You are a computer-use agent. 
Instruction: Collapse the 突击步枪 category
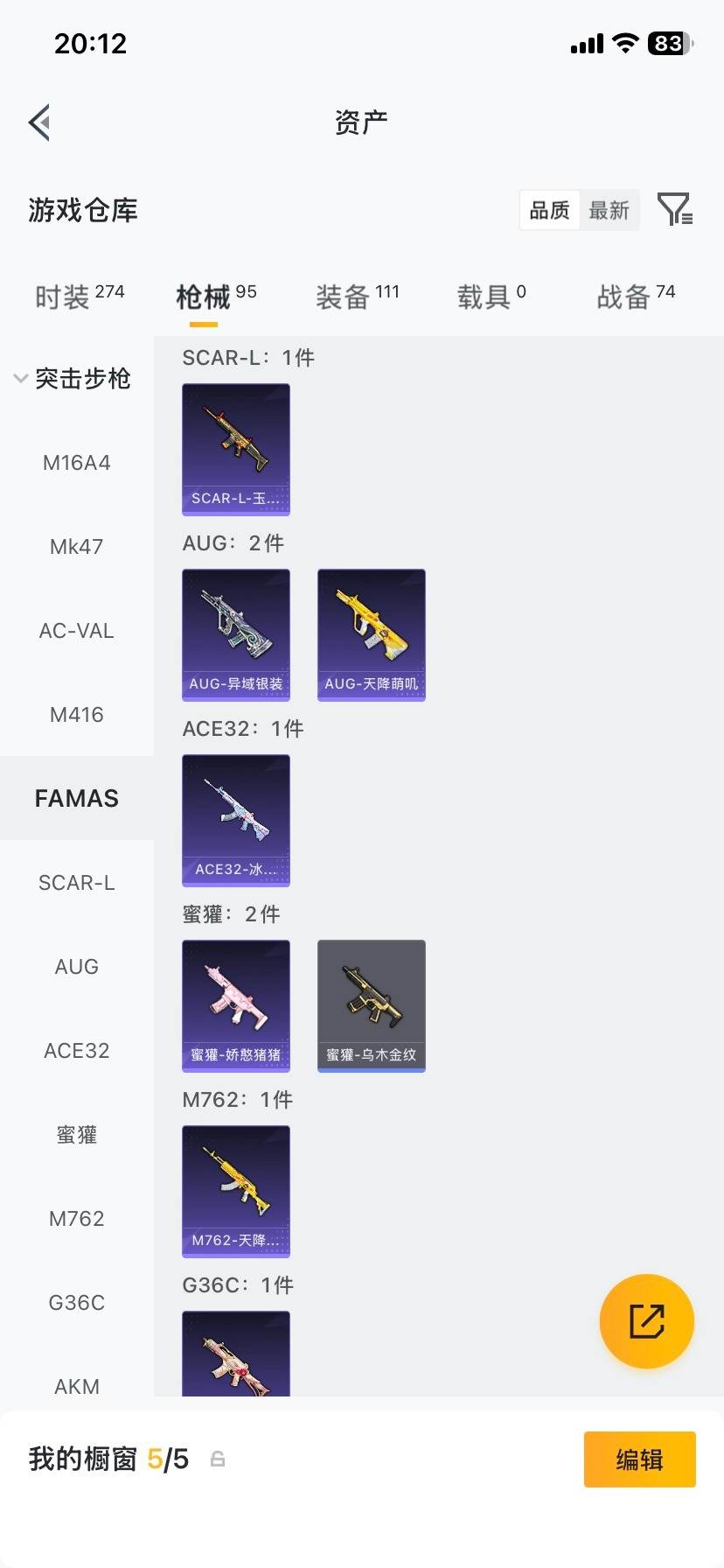(73, 379)
